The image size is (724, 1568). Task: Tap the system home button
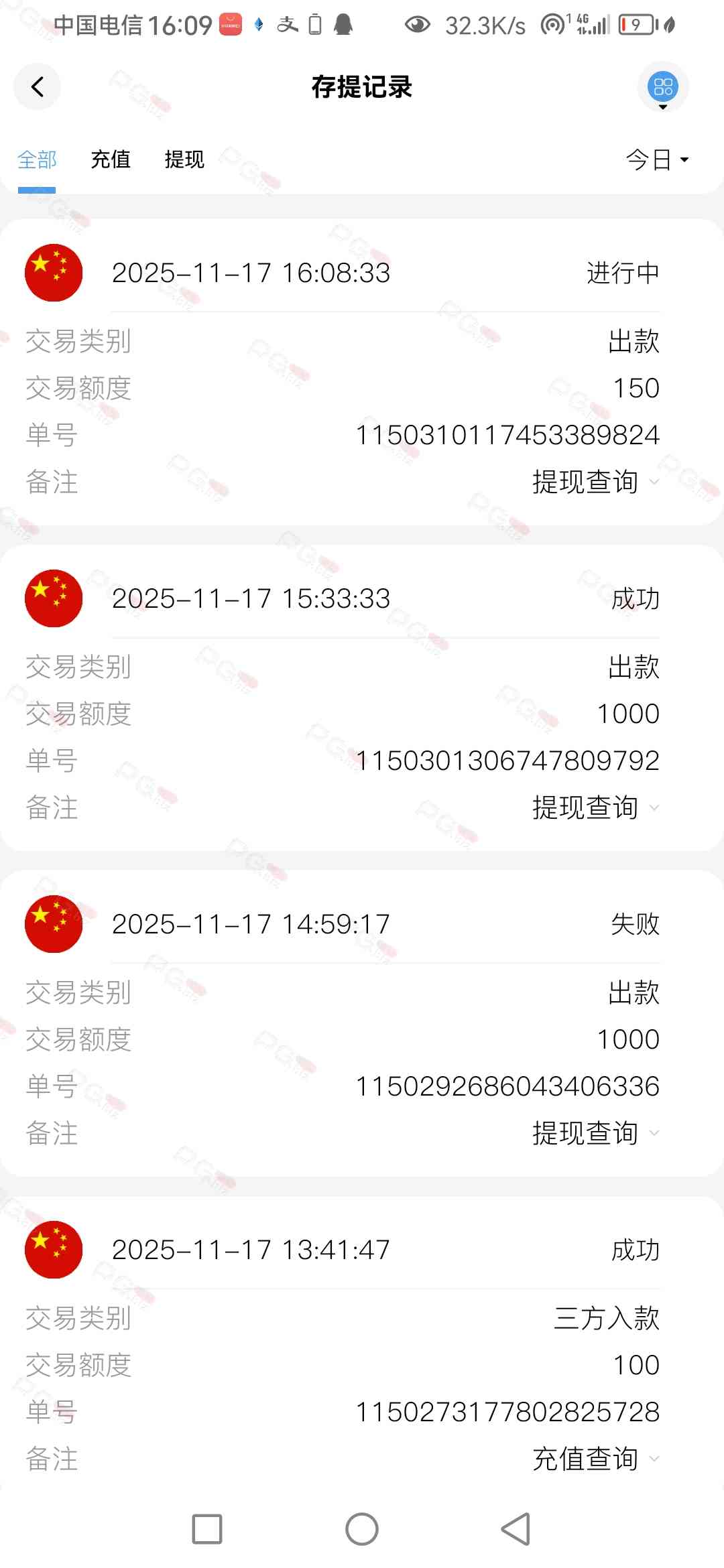[362, 1529]
